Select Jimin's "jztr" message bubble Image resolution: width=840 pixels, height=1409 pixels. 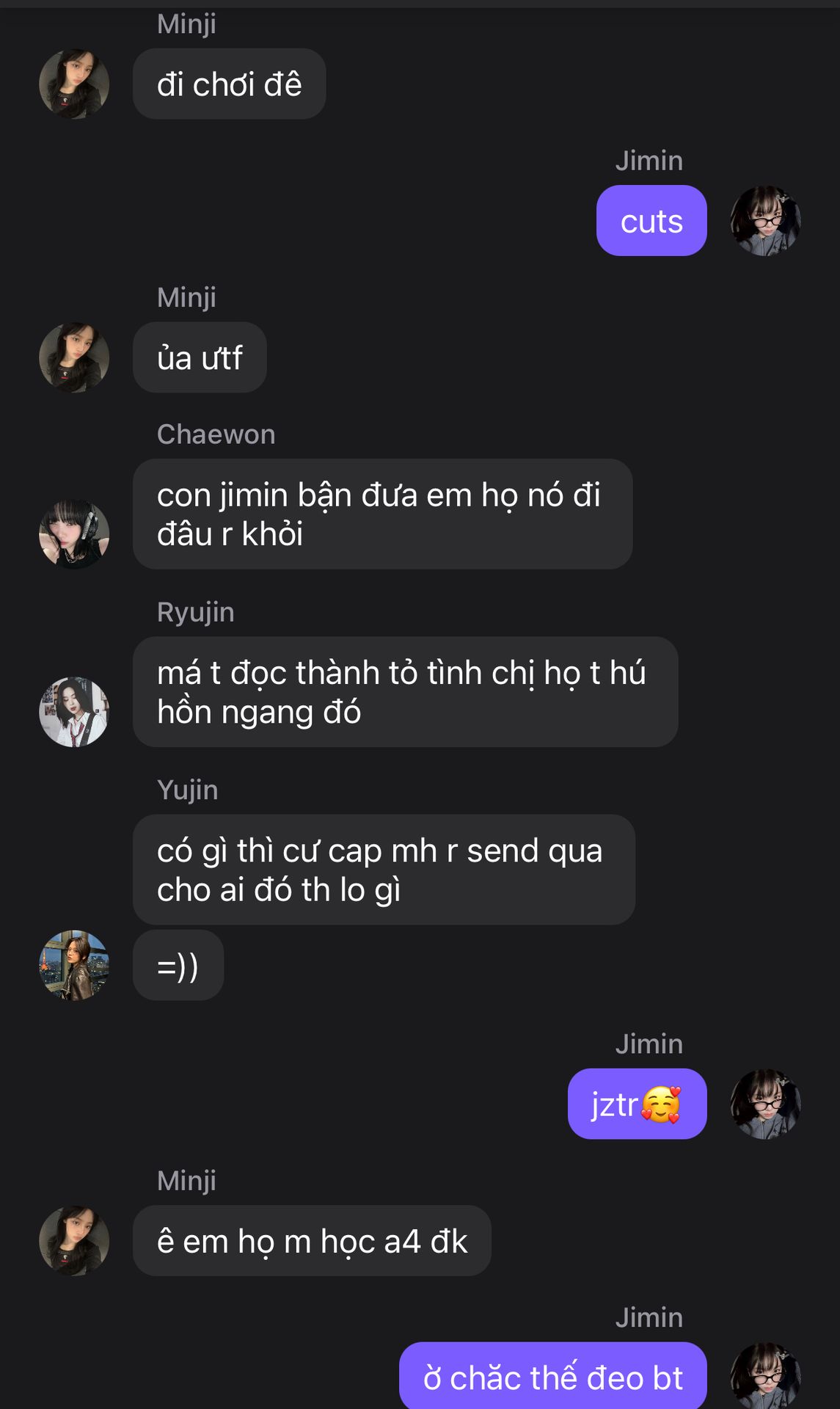point(637,1104)
